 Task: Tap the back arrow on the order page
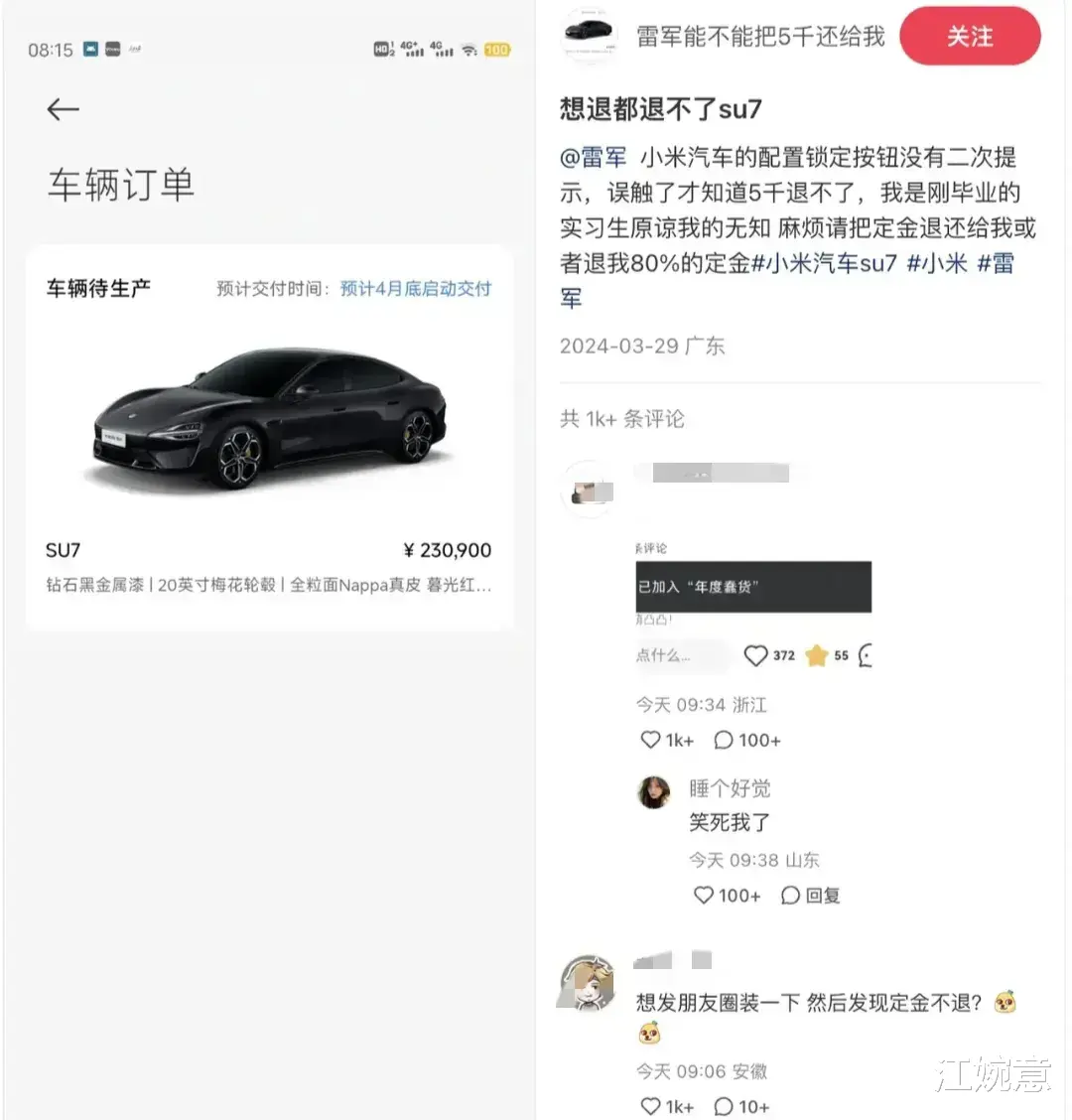(x=63, y=110)
